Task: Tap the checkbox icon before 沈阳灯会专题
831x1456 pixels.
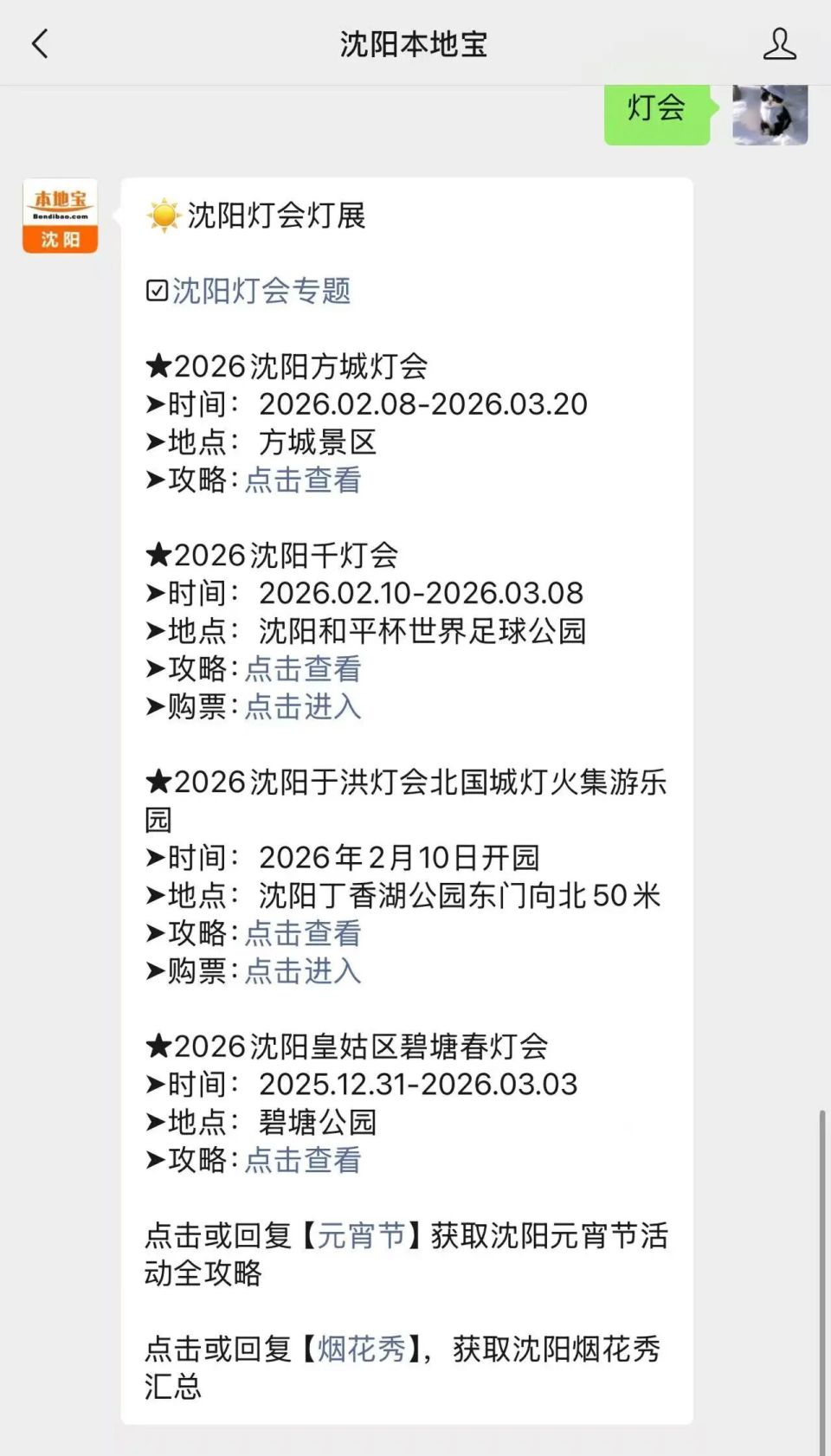Action: [x=156, y=292]
